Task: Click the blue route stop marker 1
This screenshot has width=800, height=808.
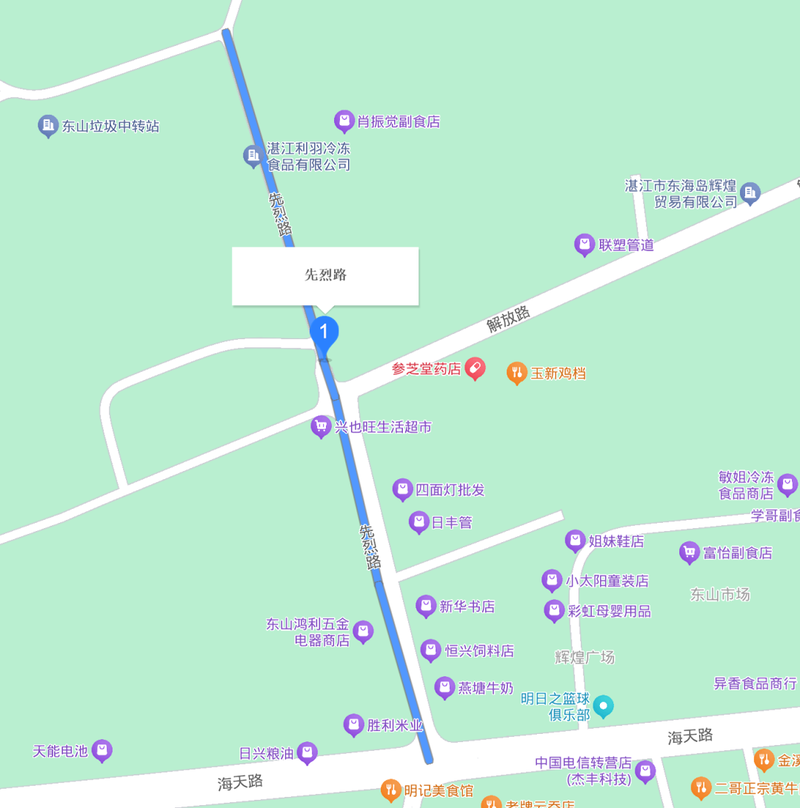Action: tap(323, 329)
